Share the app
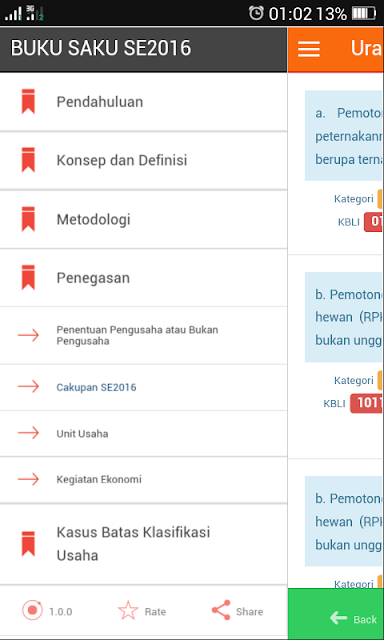This screenshot has height=640, width=384. (237, 611)
